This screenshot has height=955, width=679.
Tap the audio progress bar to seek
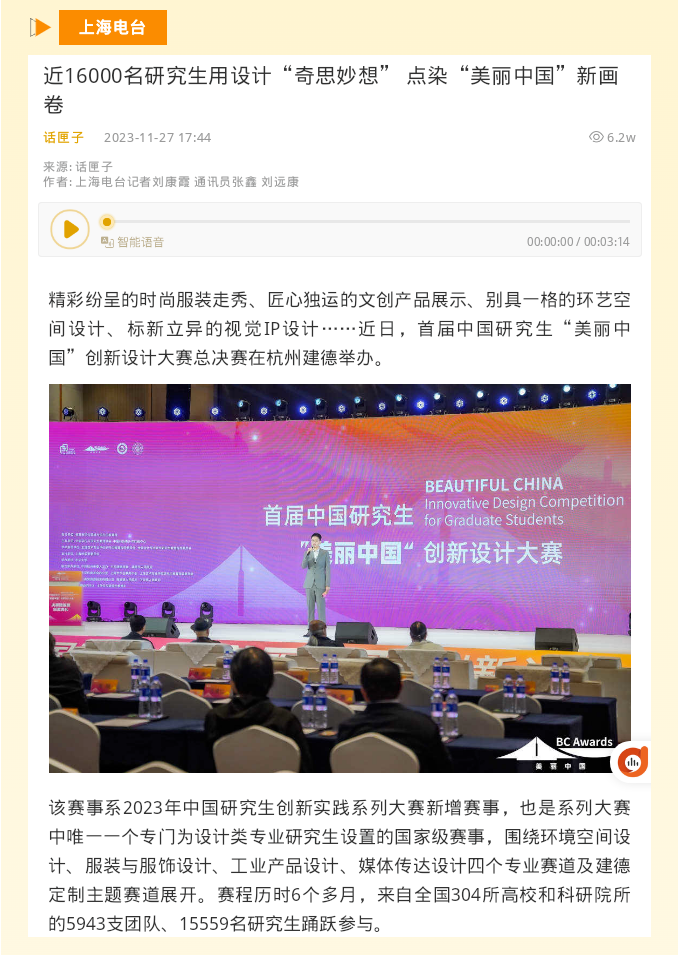(x=368, y=222)
